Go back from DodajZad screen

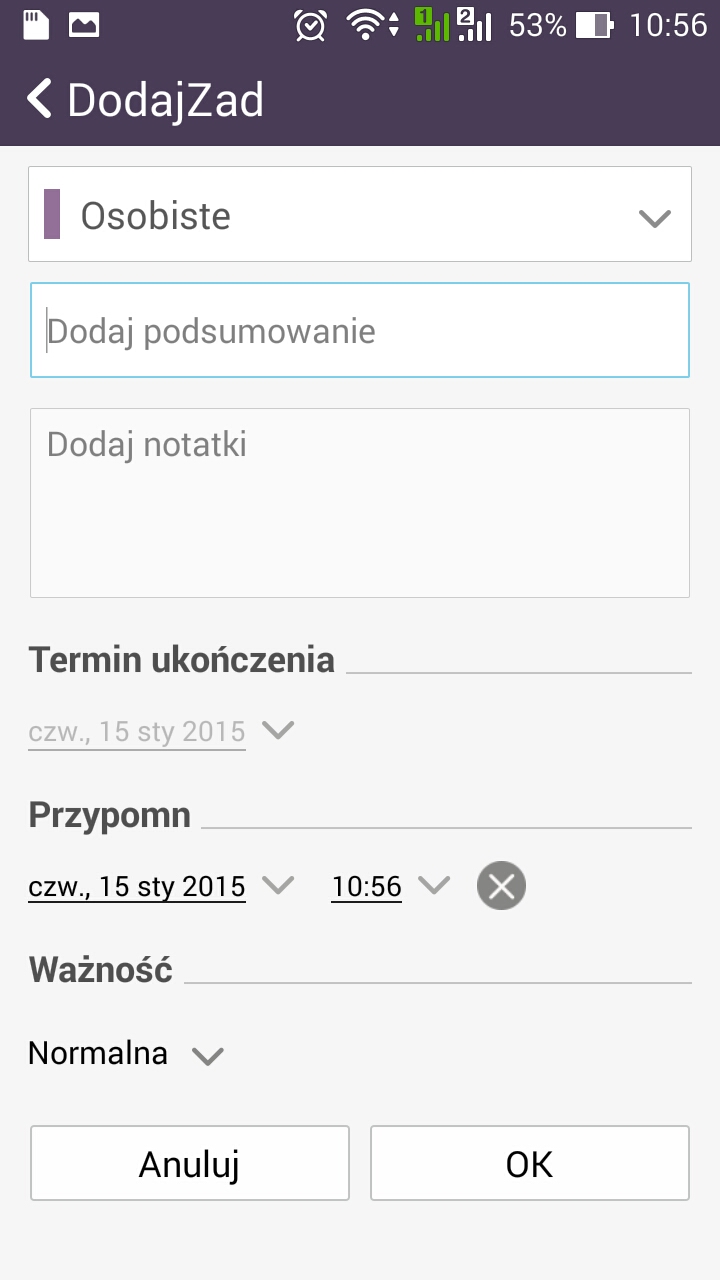coord(40,100)
